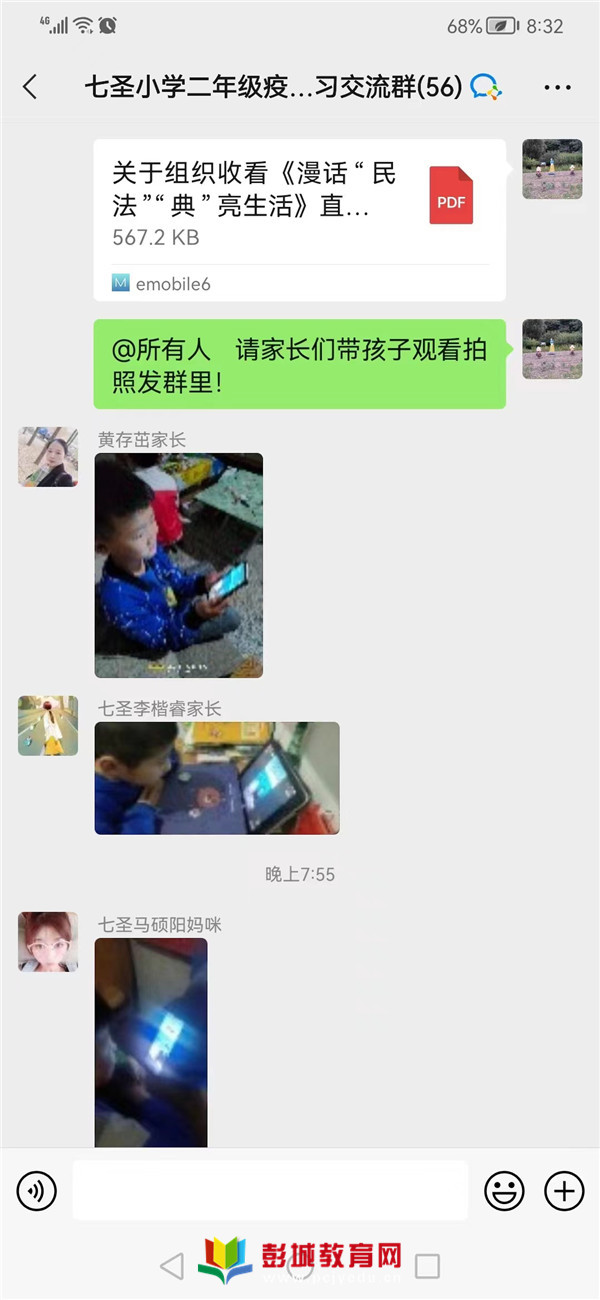Open the group video icon beside the title

(485, 87)
